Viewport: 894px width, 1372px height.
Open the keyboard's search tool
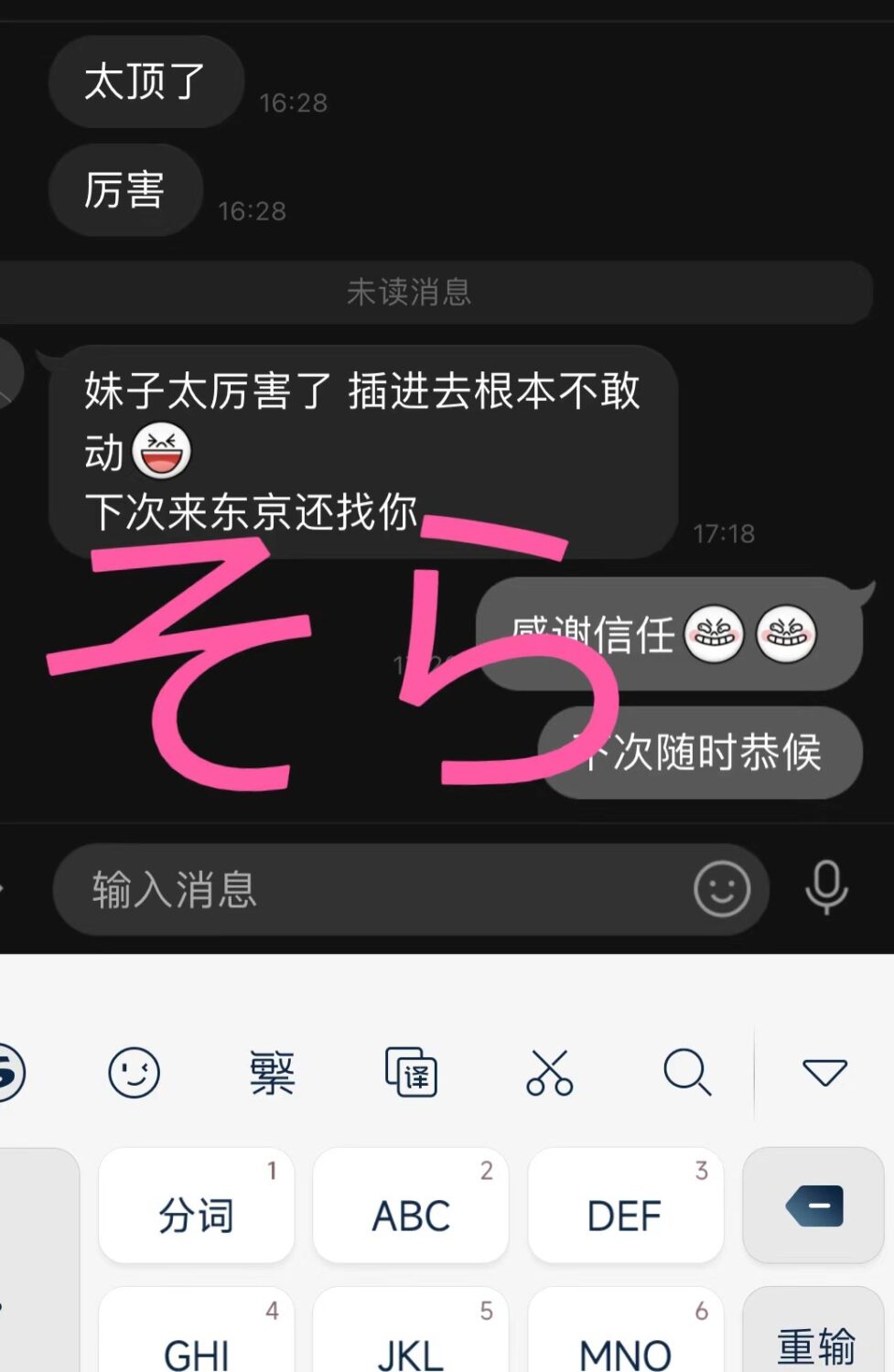click(x=687, y=1072)
